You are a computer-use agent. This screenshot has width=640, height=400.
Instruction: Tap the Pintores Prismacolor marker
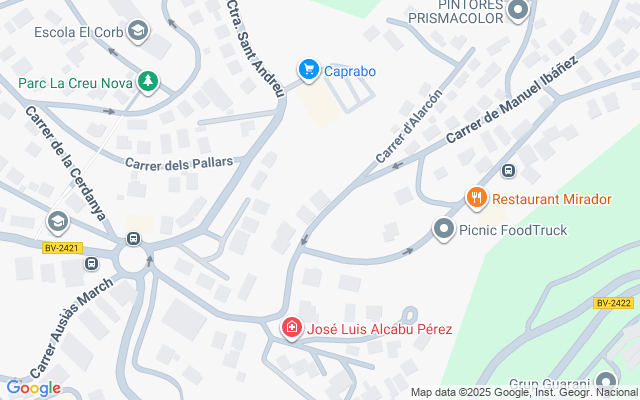517,11
